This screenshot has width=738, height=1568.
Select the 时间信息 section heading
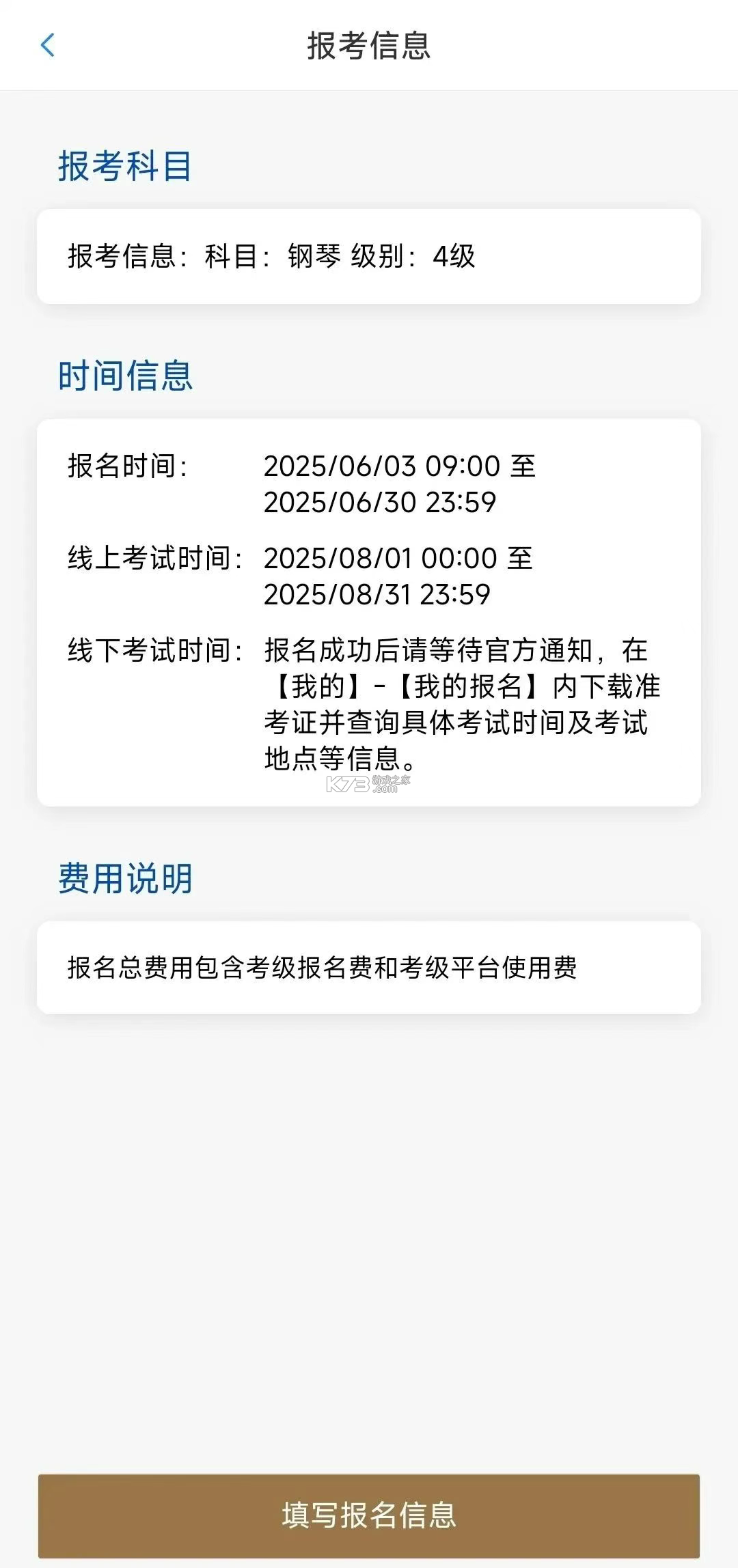click(x=126, y=374)
